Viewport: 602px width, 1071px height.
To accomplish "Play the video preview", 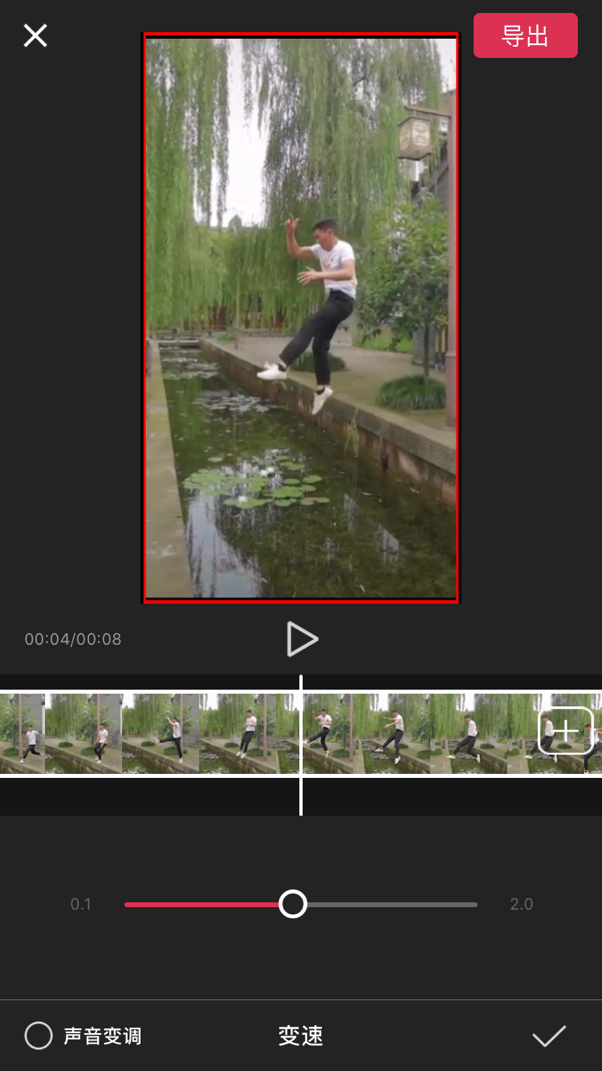I will (x=301, y=639).
